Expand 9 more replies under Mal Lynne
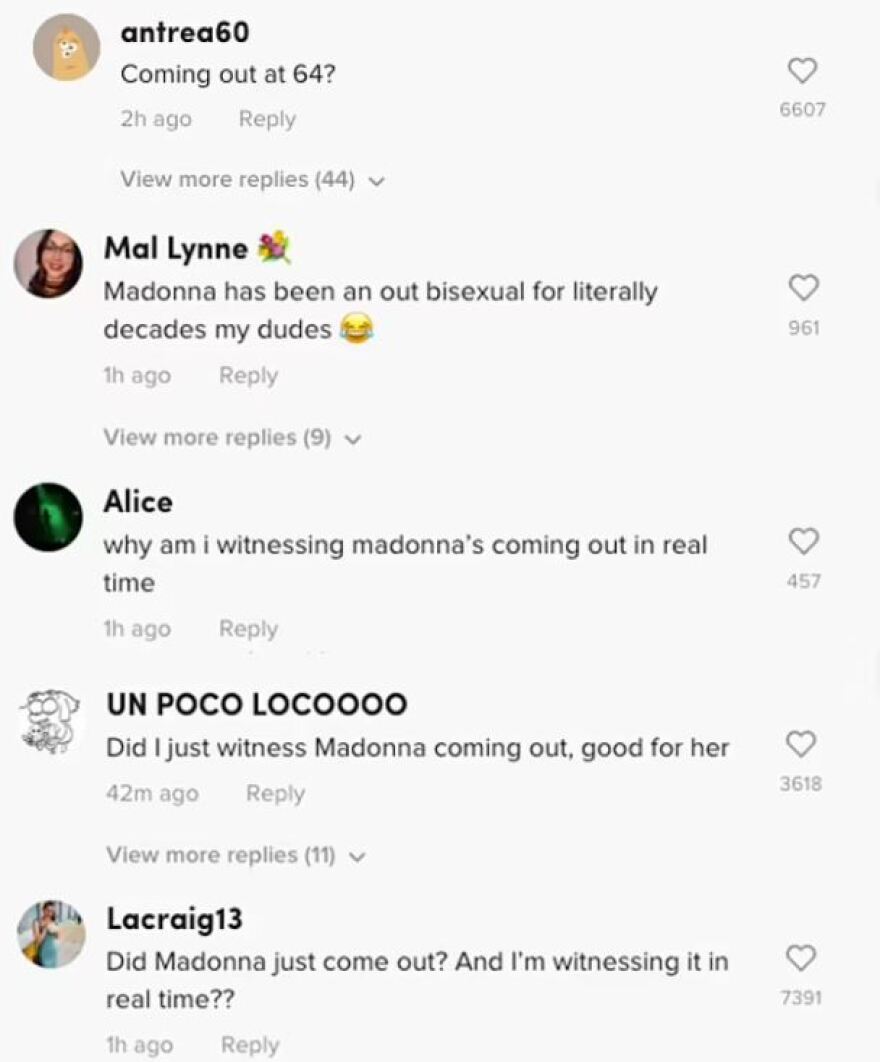This screenshot has width=880, height=1062. click(x=232, y=438)
